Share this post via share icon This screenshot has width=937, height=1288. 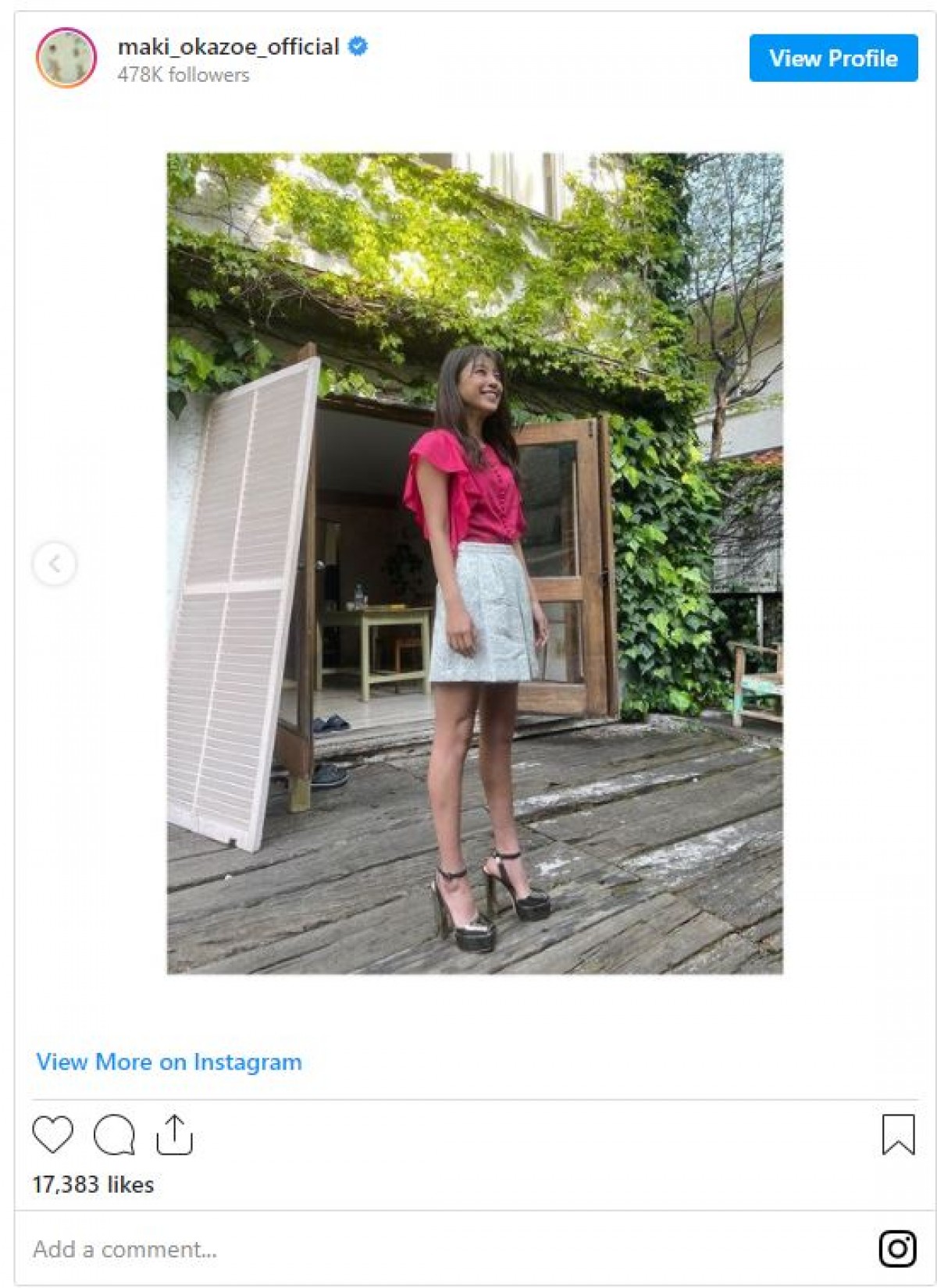174,1134
